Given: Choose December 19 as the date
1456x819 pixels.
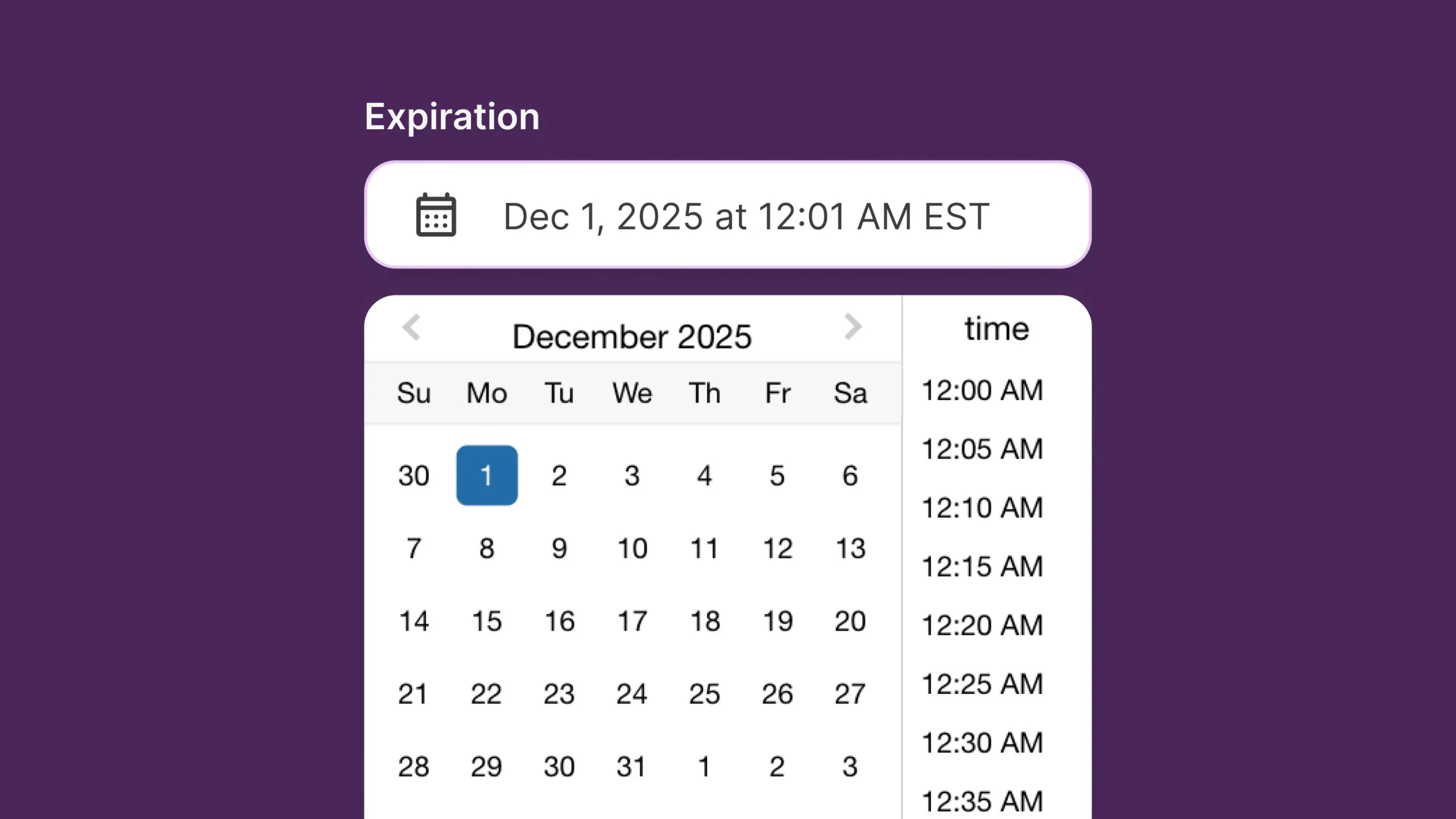Looking at the screenshot, I should 777,621.
